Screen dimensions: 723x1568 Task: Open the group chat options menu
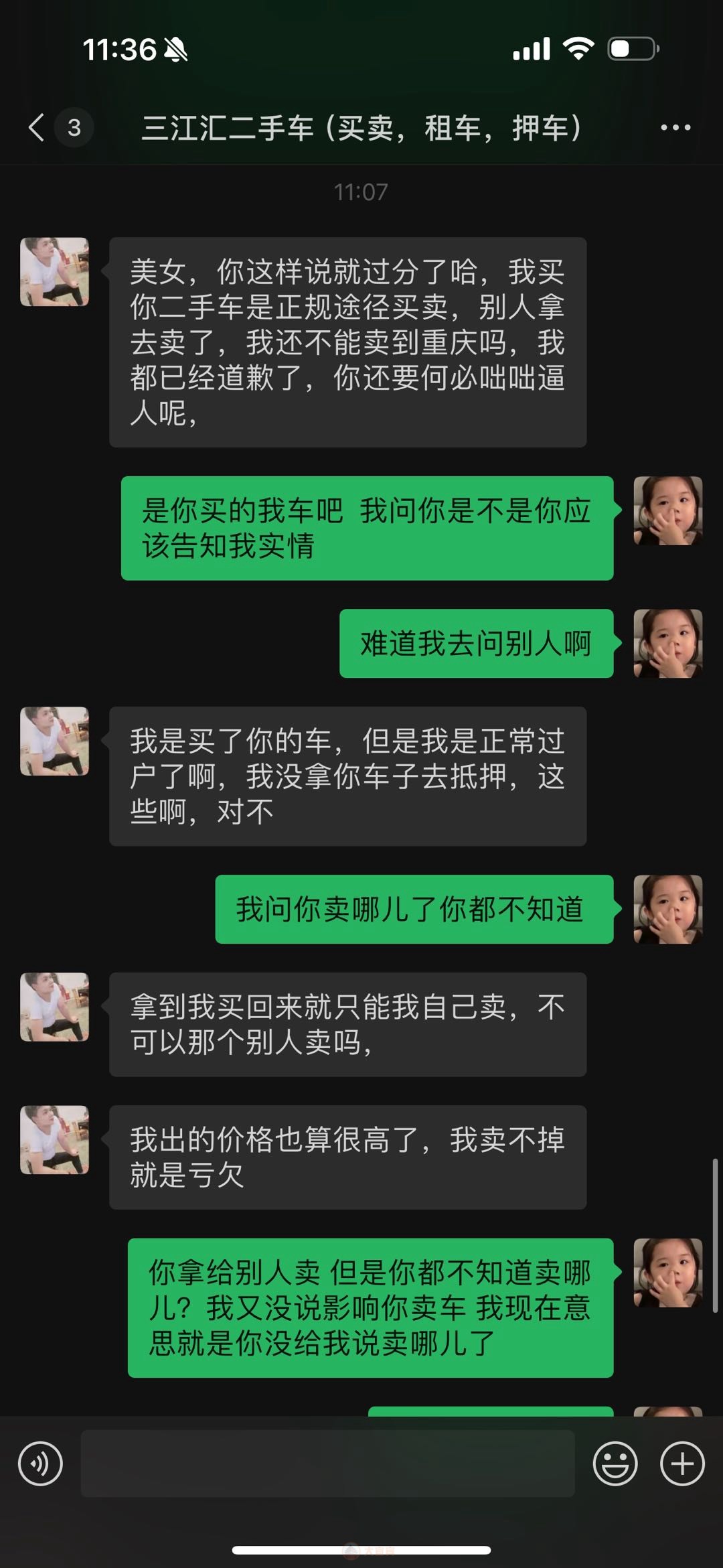(675, 127)
